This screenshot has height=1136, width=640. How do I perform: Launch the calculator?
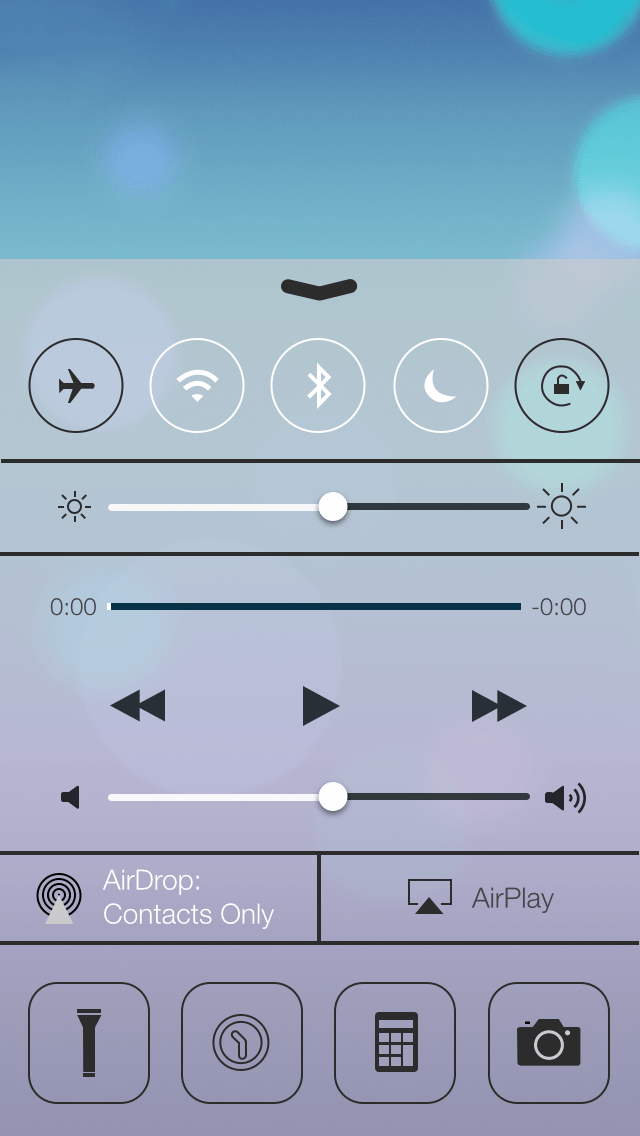point(395,1043)
